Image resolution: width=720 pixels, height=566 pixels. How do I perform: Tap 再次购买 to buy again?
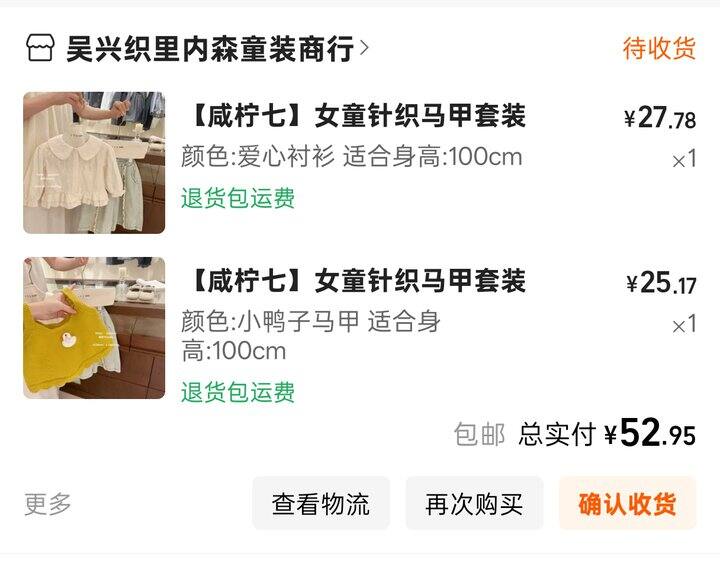tap(474, 504)
